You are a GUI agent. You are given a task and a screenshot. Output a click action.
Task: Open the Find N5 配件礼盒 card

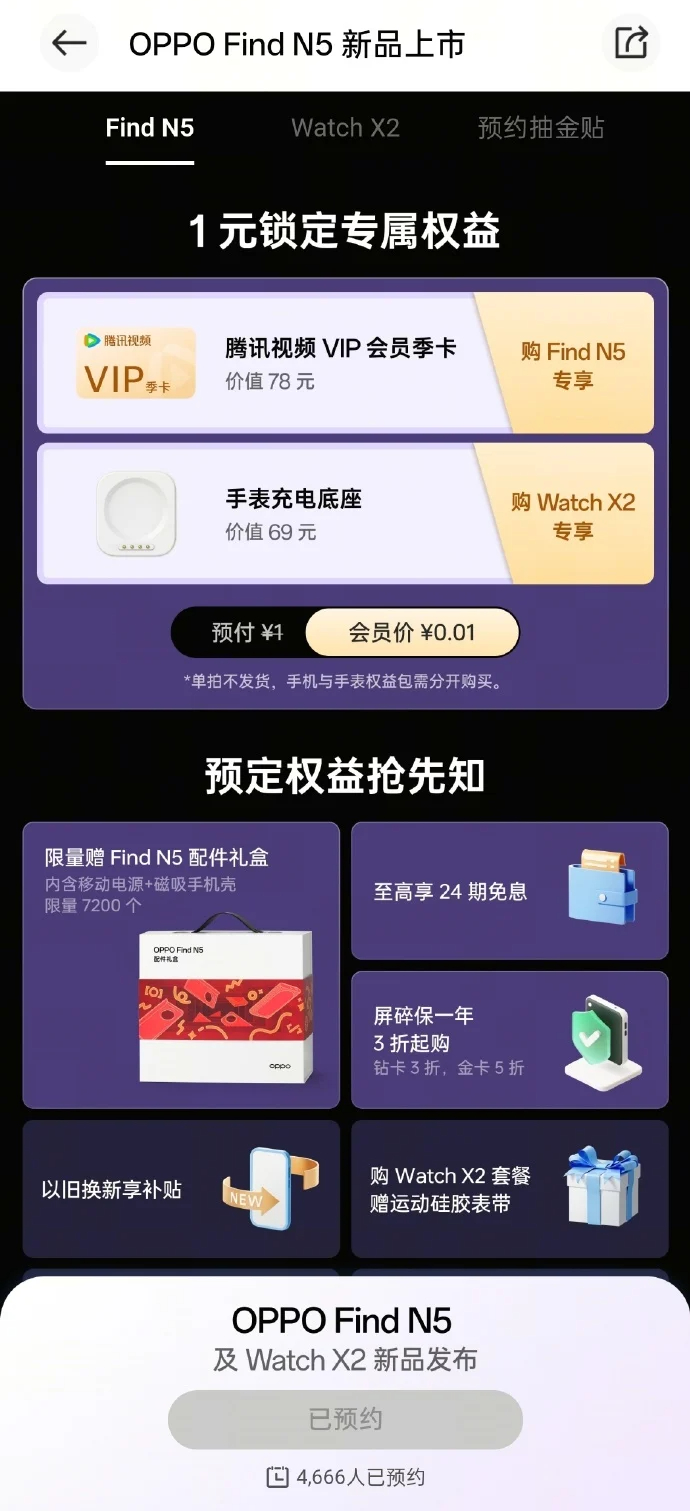pyautogui.click(x=181, y=965)
